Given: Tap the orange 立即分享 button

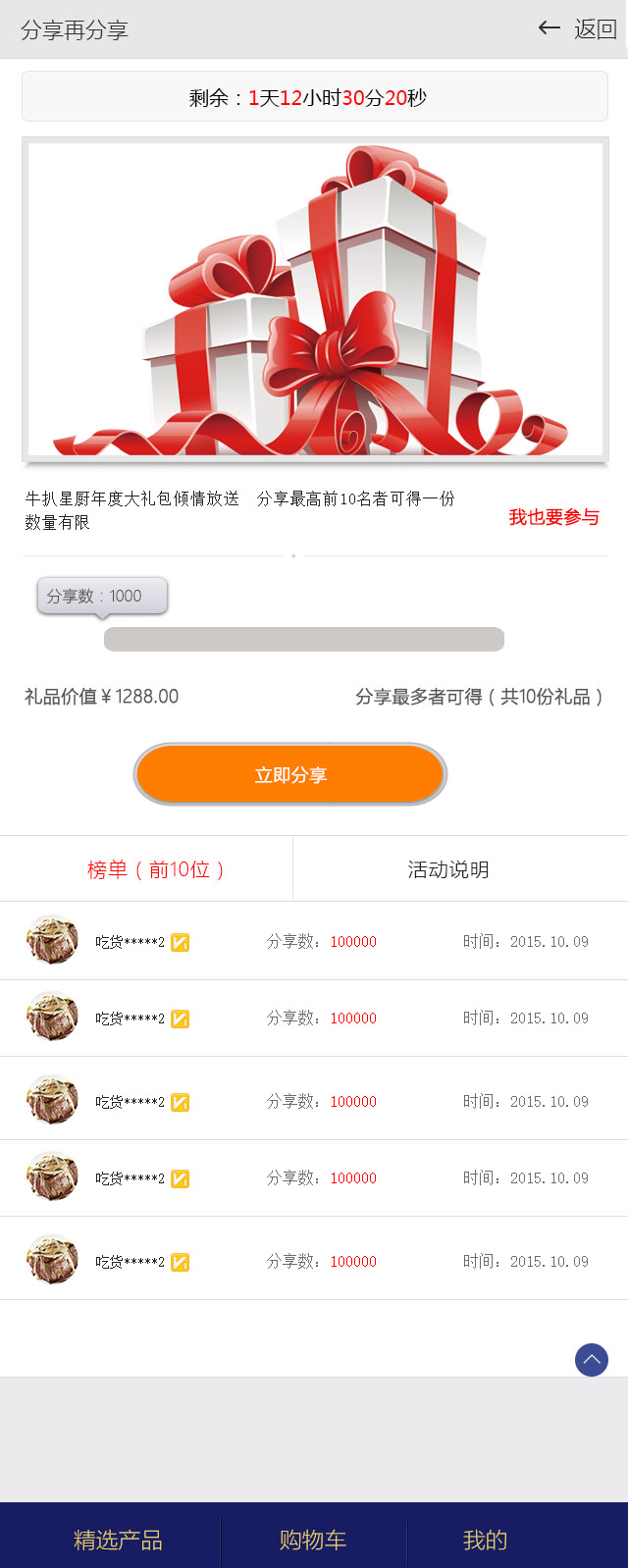Looking at the screenshot, I should pos(290,775).
